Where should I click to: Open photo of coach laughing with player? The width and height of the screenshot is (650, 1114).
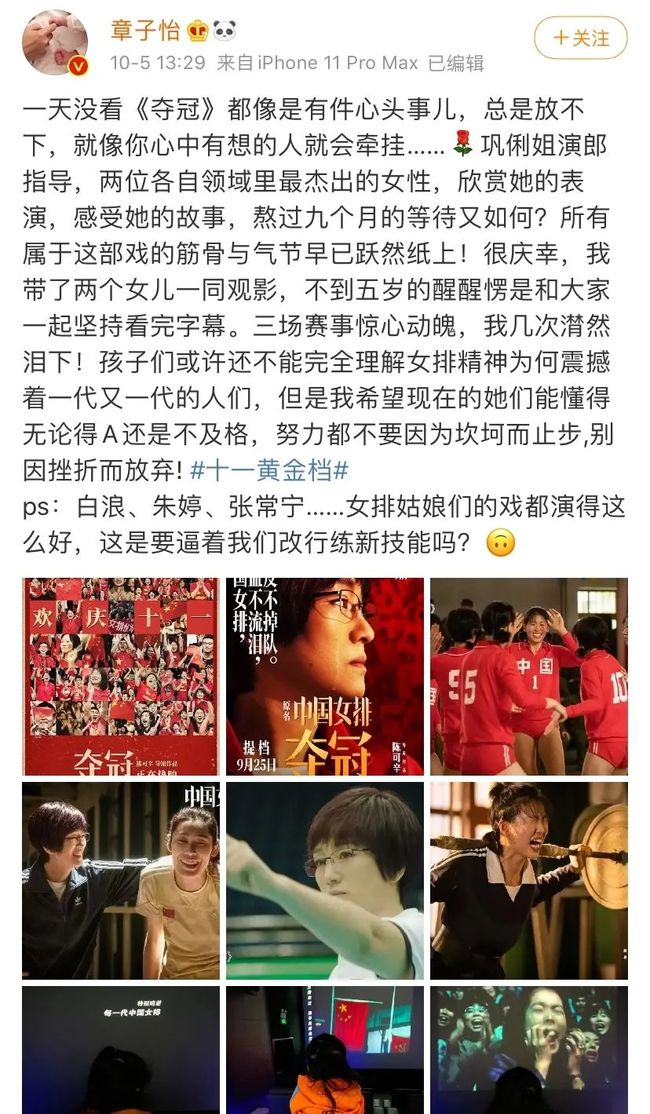click(x=121, y=881)
